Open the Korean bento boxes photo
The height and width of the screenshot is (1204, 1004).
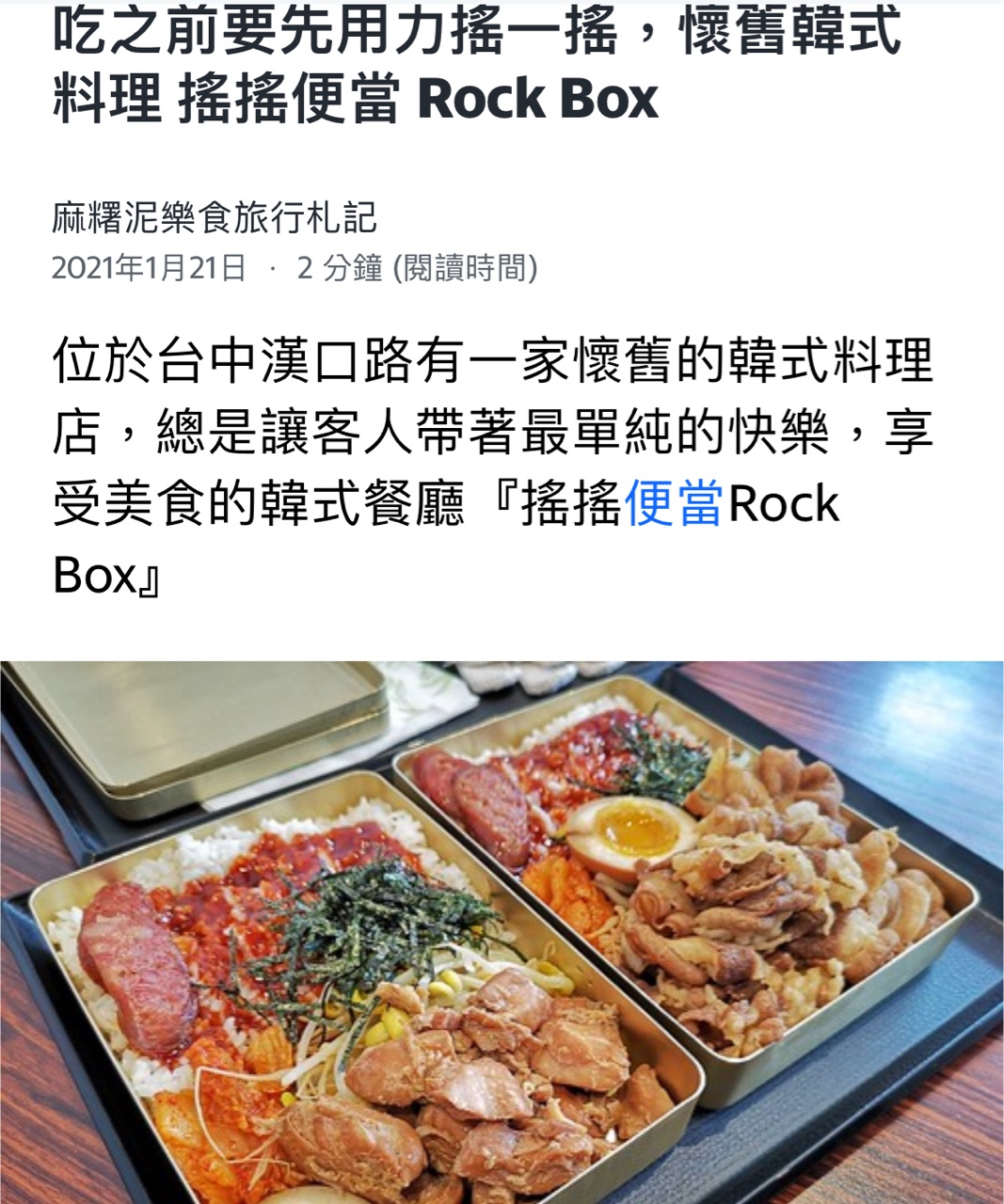point(502,931)
